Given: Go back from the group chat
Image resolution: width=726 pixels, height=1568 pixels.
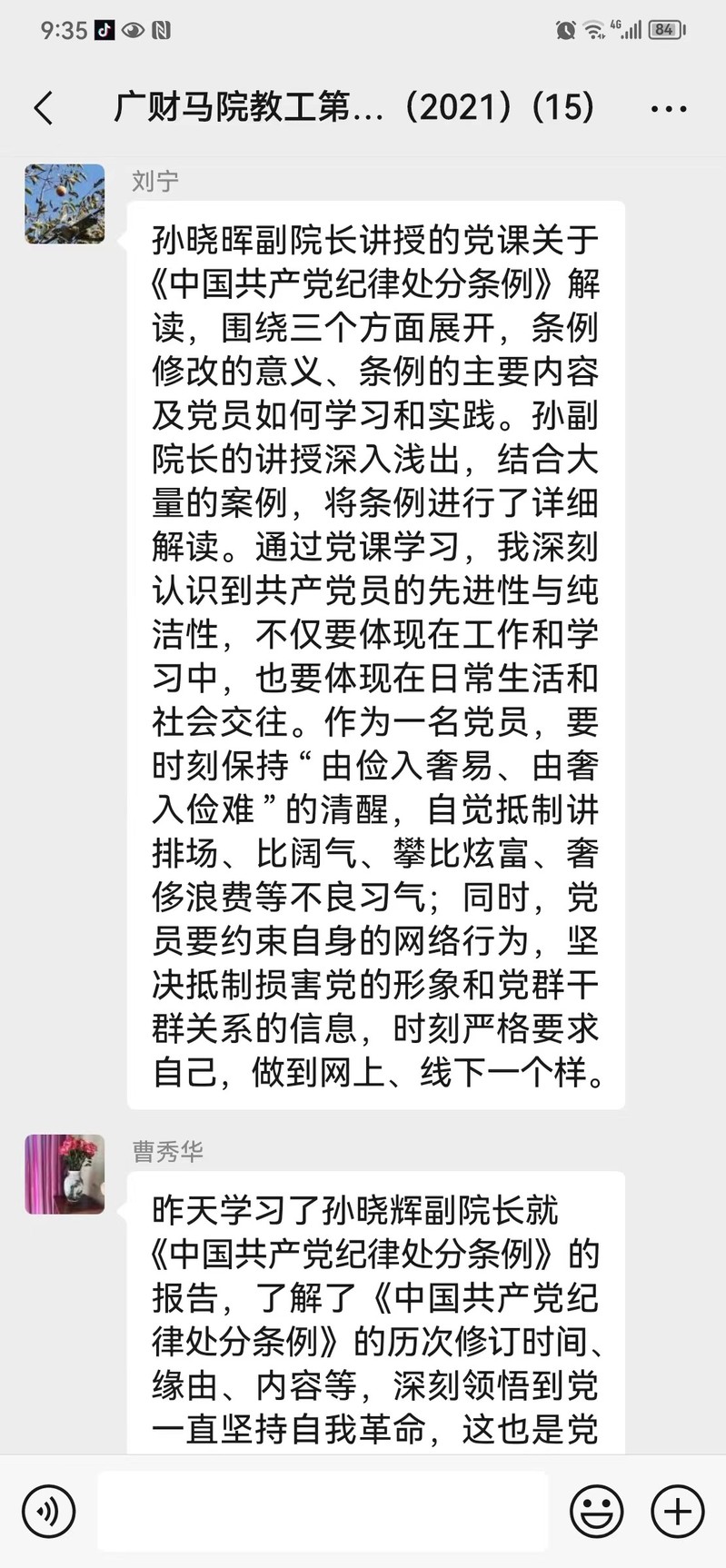Looking at the screenshot, I should 44,108.
